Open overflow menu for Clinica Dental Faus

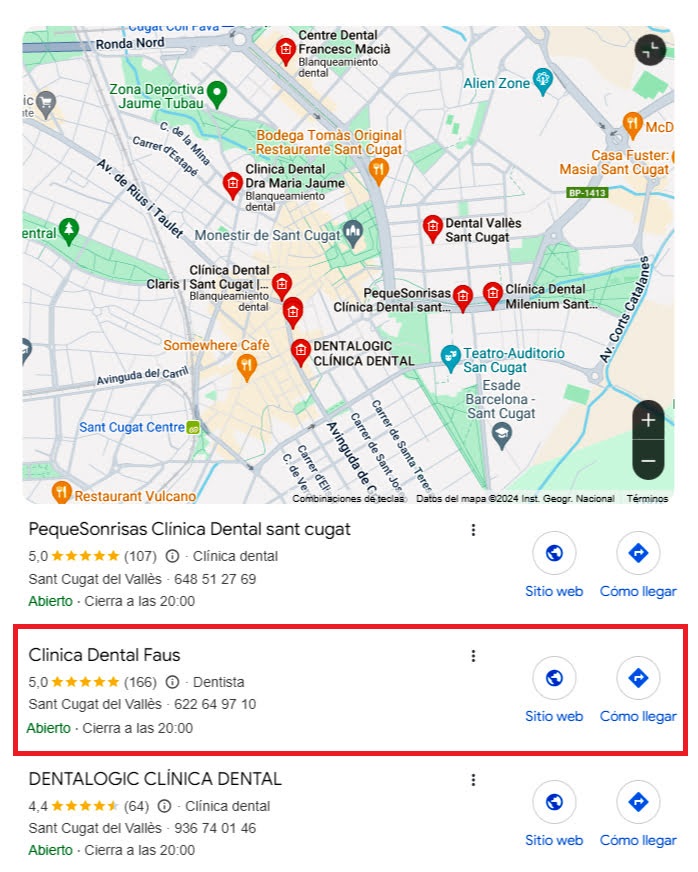(473, 656)
